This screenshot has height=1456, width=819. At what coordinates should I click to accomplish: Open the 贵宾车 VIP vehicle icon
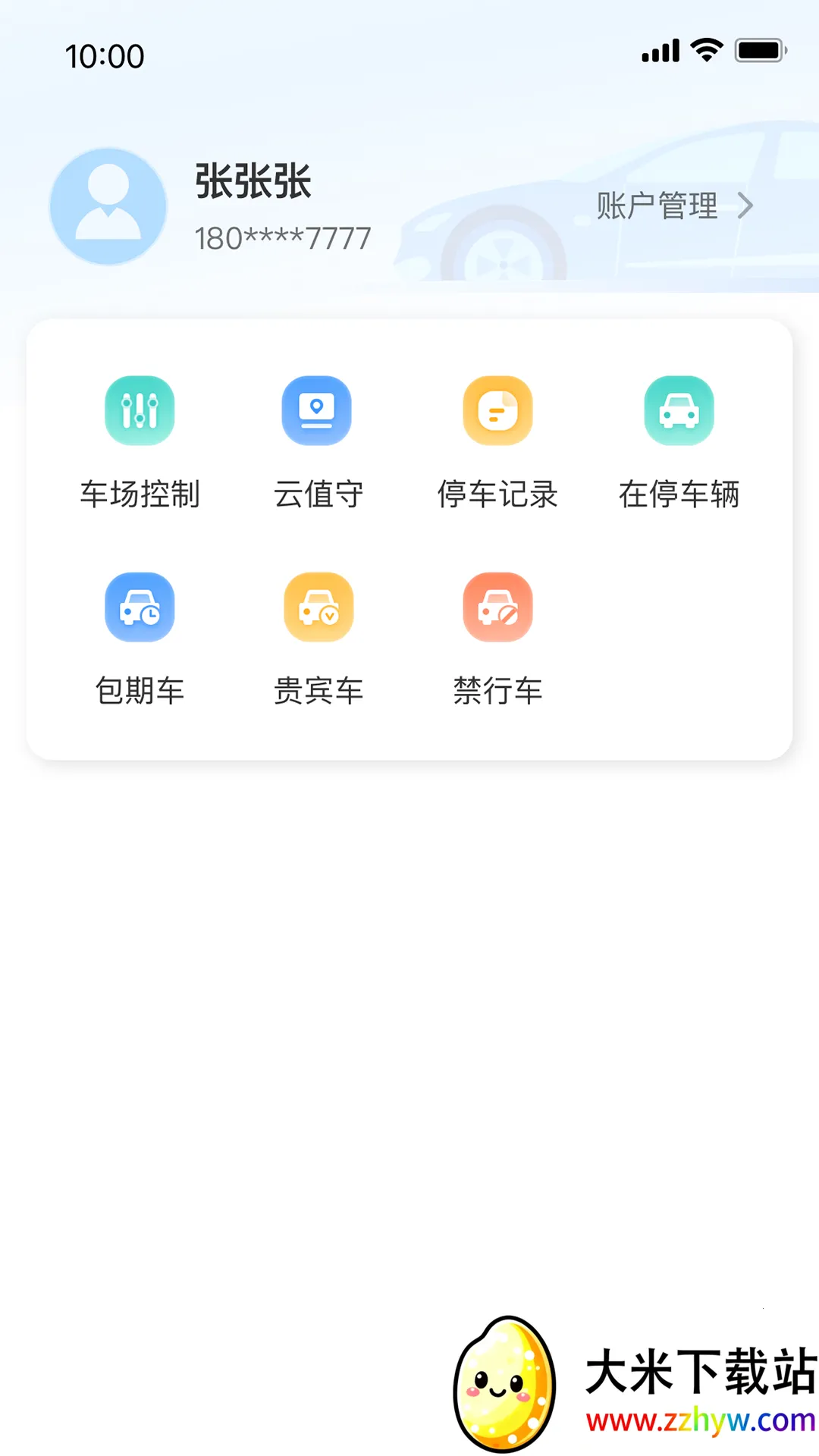tap(318, 607)
